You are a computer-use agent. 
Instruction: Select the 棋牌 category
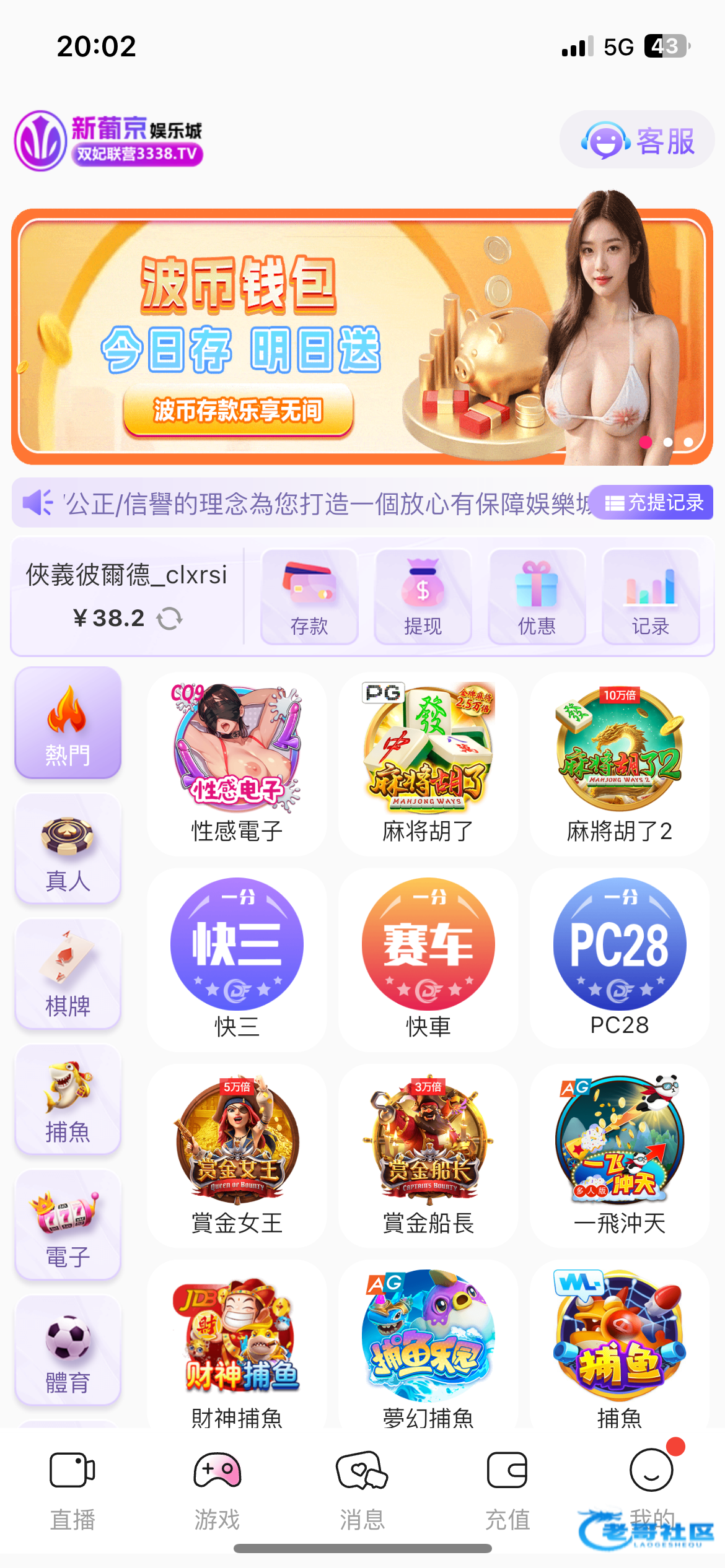pyautogui.click(x=68, y=974)
